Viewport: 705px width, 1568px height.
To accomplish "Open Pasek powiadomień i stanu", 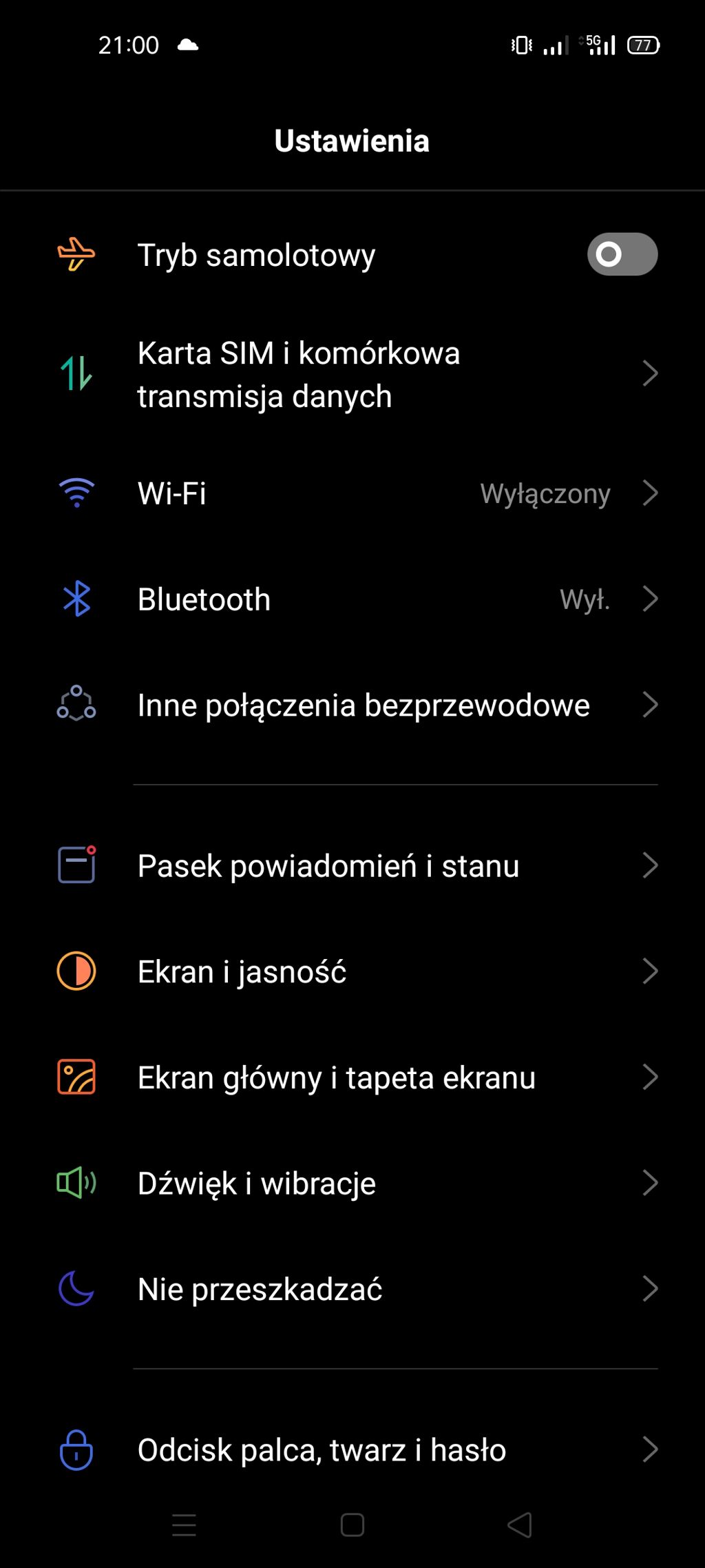I will coord(352,865).
